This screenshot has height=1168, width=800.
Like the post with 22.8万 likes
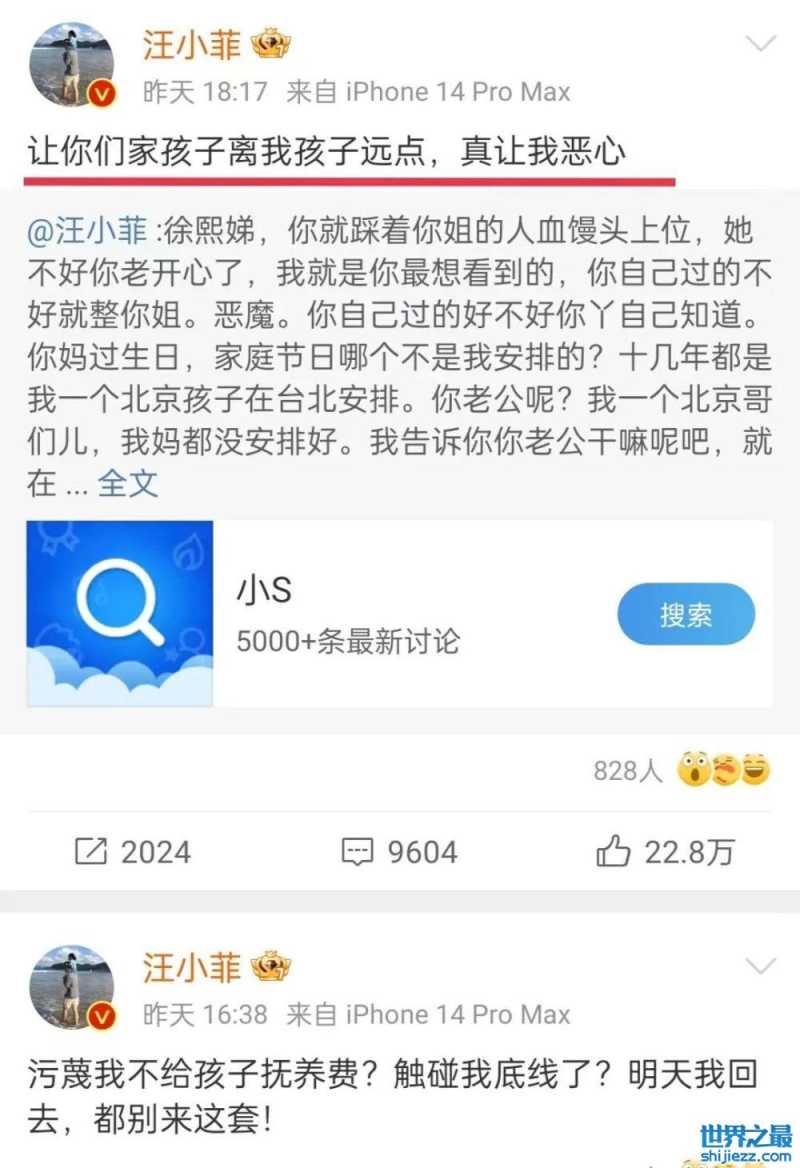click(x=666, y=851)
